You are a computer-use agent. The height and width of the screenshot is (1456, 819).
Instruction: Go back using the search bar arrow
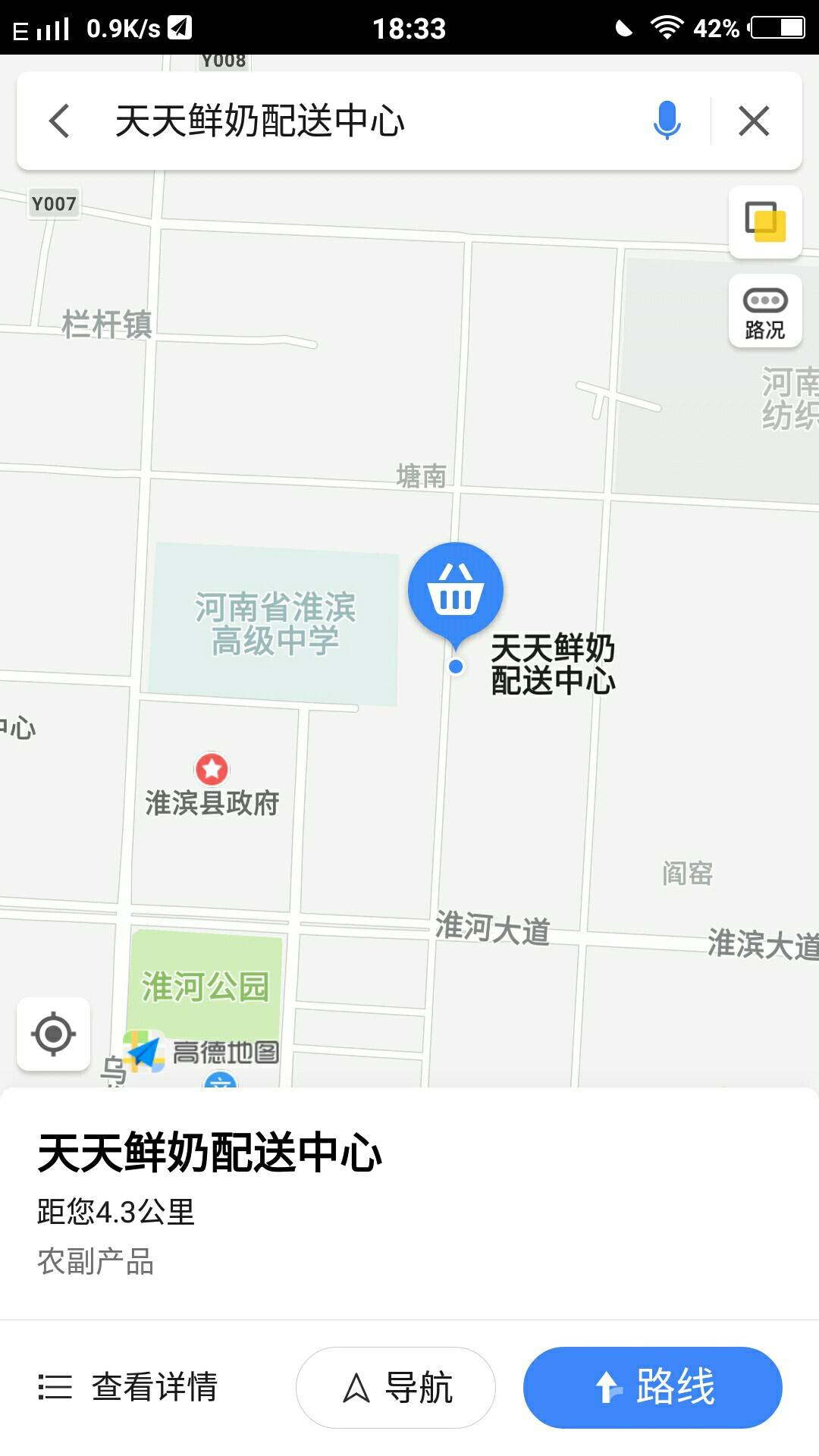coord(59,121)
